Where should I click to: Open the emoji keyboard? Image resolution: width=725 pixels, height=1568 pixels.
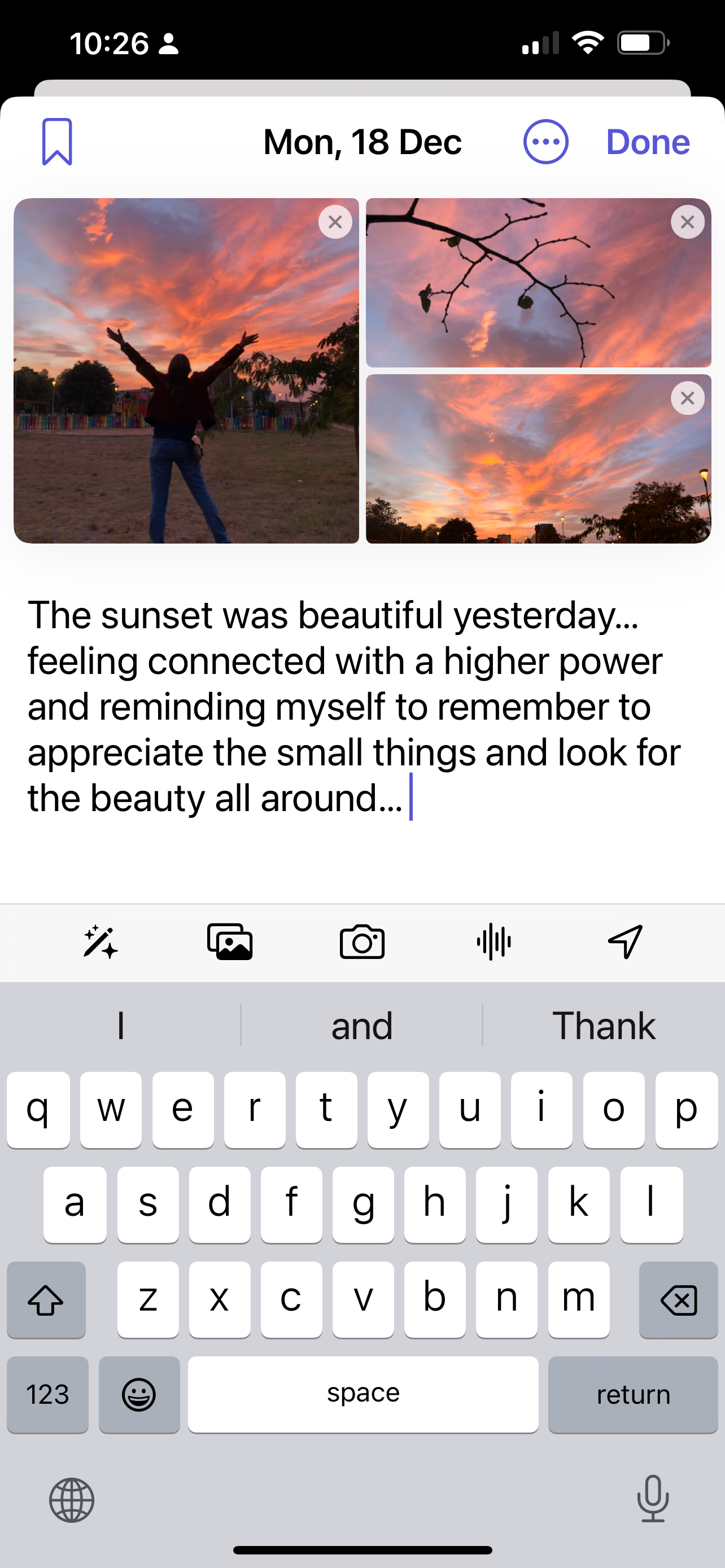click(139, 1395)
